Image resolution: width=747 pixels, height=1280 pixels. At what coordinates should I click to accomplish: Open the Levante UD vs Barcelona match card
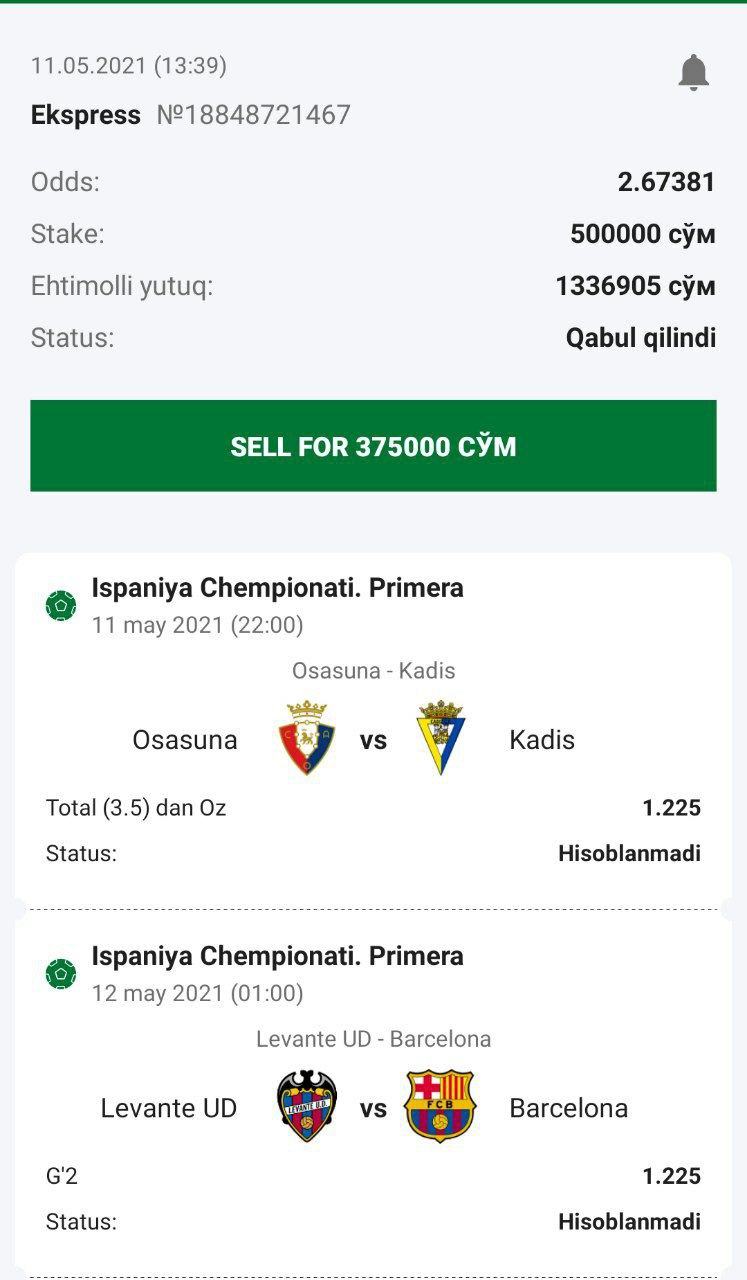point(373,1096)
